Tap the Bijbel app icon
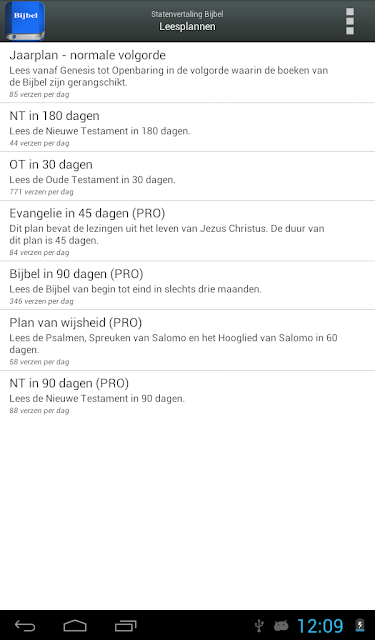The width and height of the screenshot is (375, 640). 25,21
